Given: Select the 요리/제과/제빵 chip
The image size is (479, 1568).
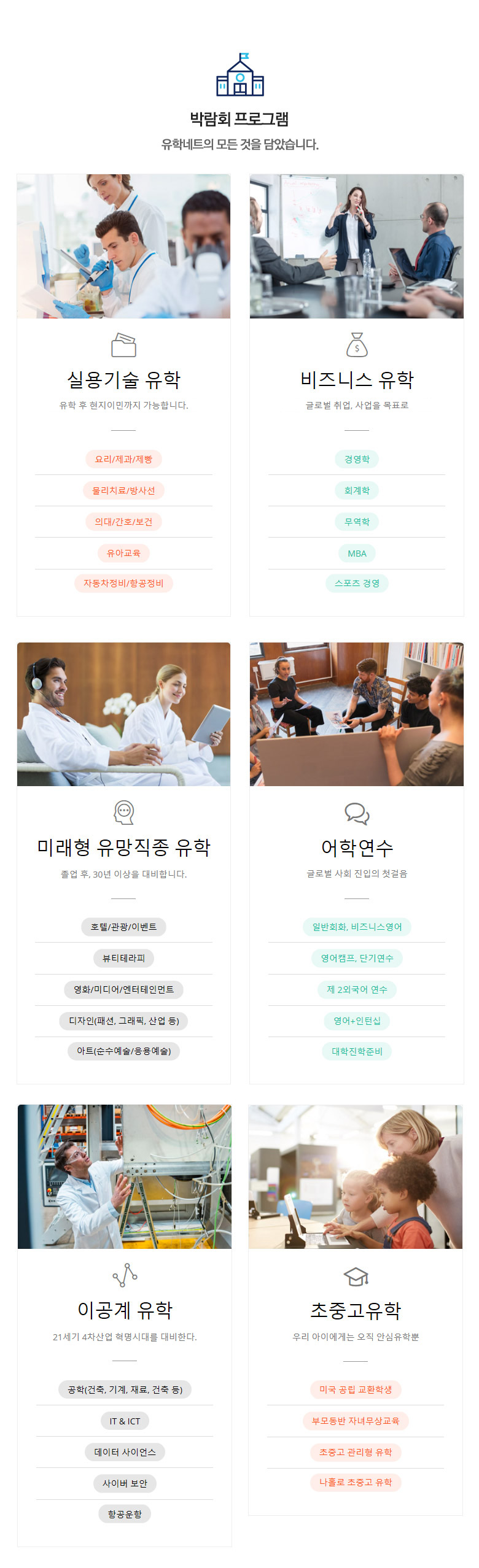Looking at the screenshot, I should point(123,459).
